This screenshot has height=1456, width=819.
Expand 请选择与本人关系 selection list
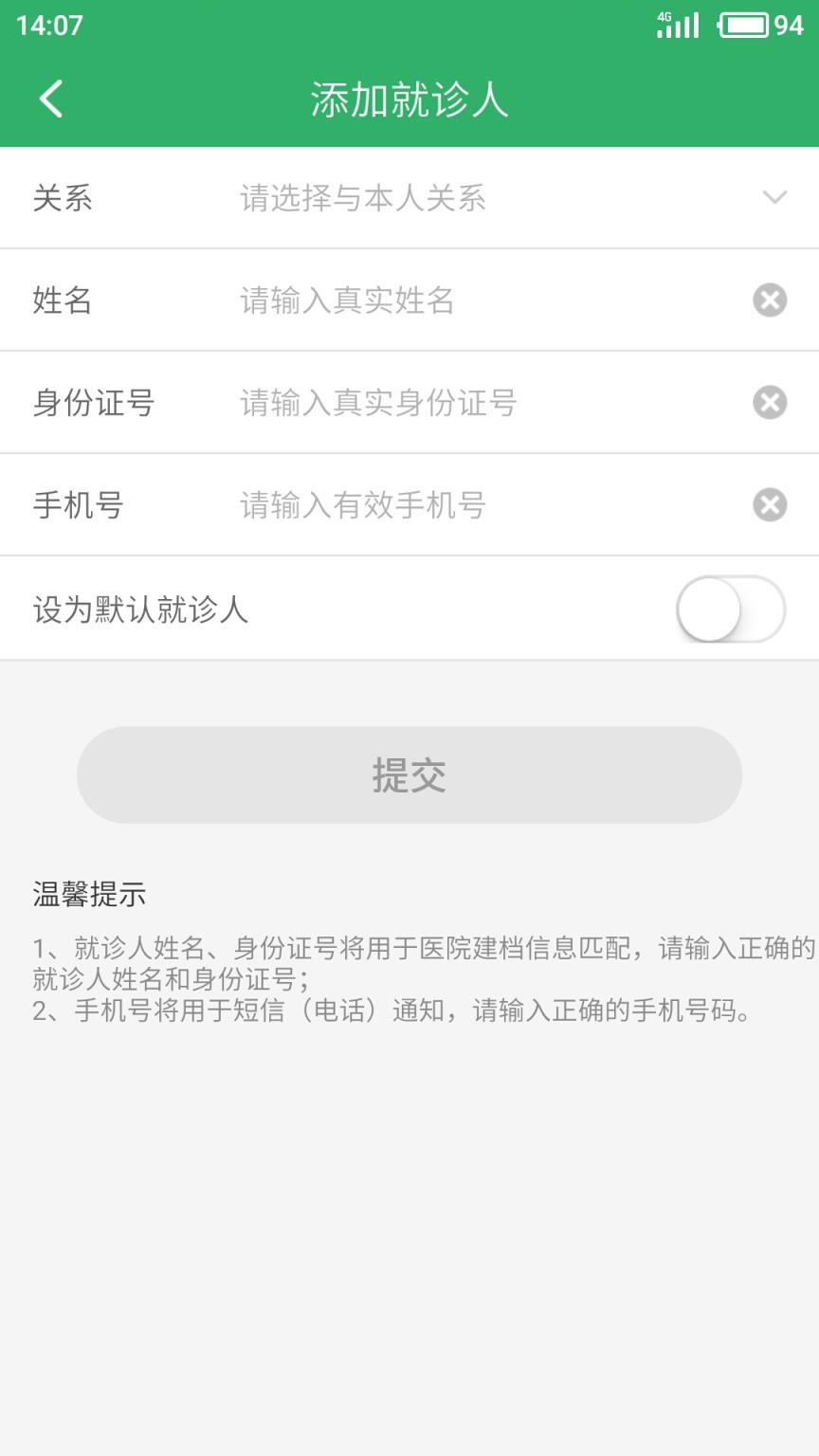360,198
